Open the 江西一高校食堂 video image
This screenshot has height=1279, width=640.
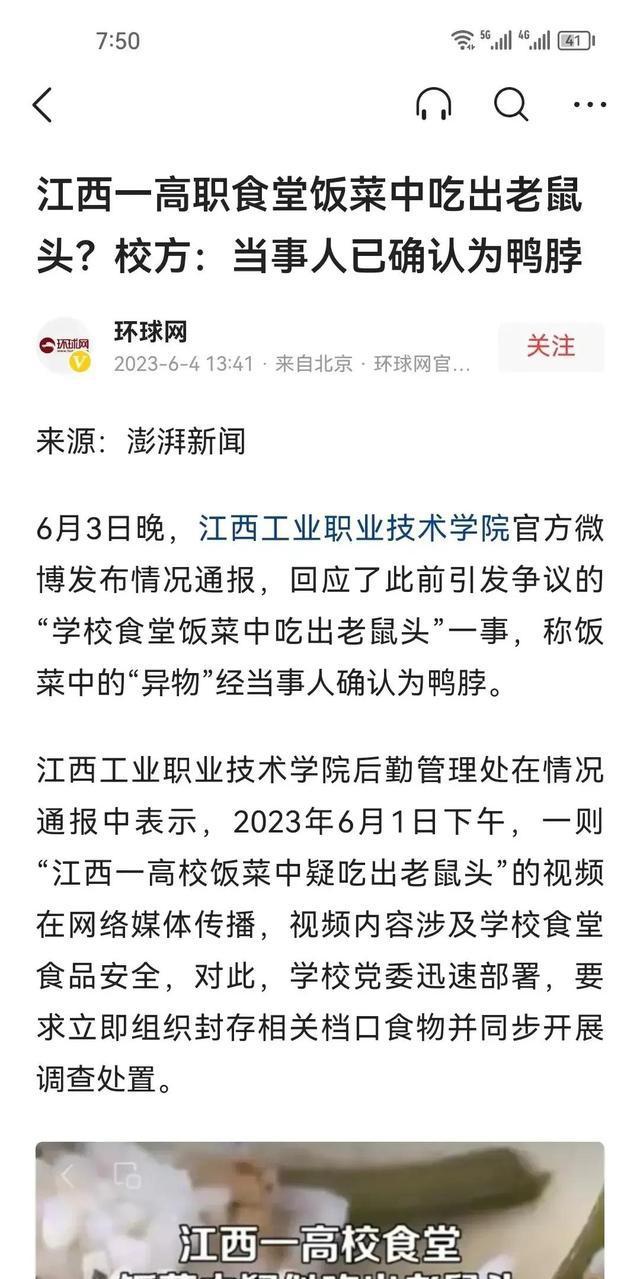(x=320, y=1210)
